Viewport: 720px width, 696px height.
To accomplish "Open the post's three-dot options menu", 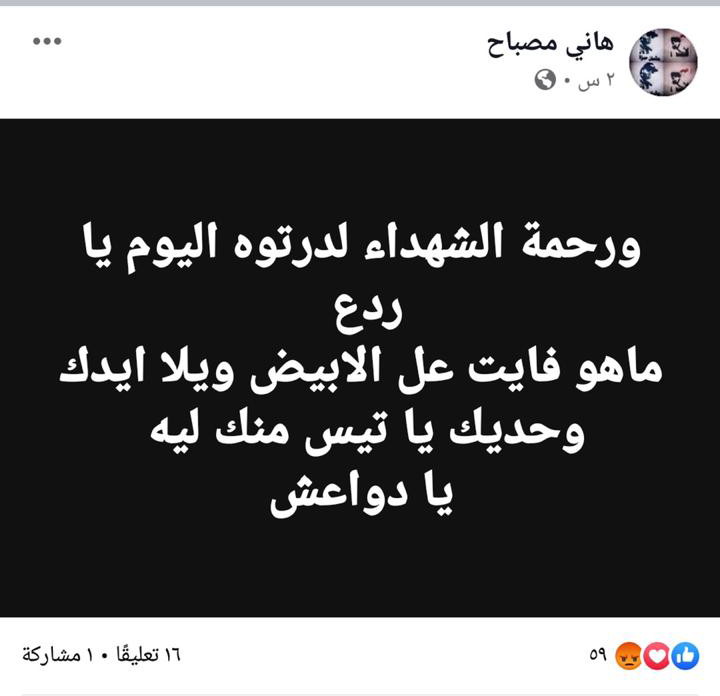I will click(x=47, y=43).
